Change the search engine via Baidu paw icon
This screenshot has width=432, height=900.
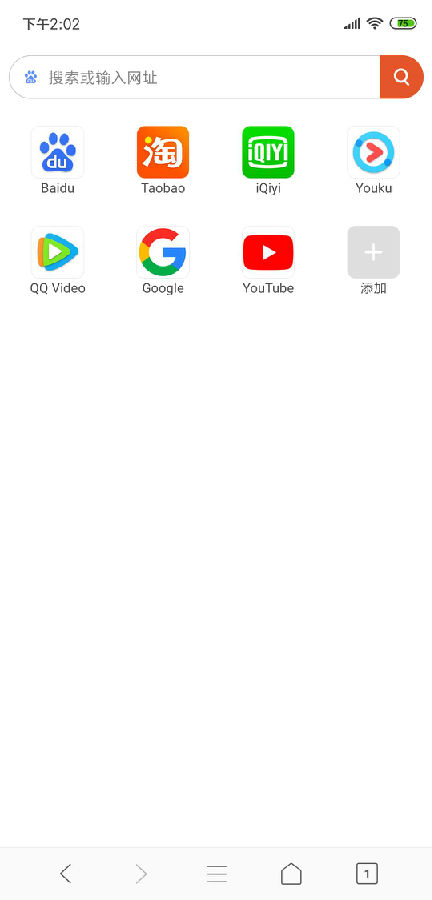(x=31, y=77)
